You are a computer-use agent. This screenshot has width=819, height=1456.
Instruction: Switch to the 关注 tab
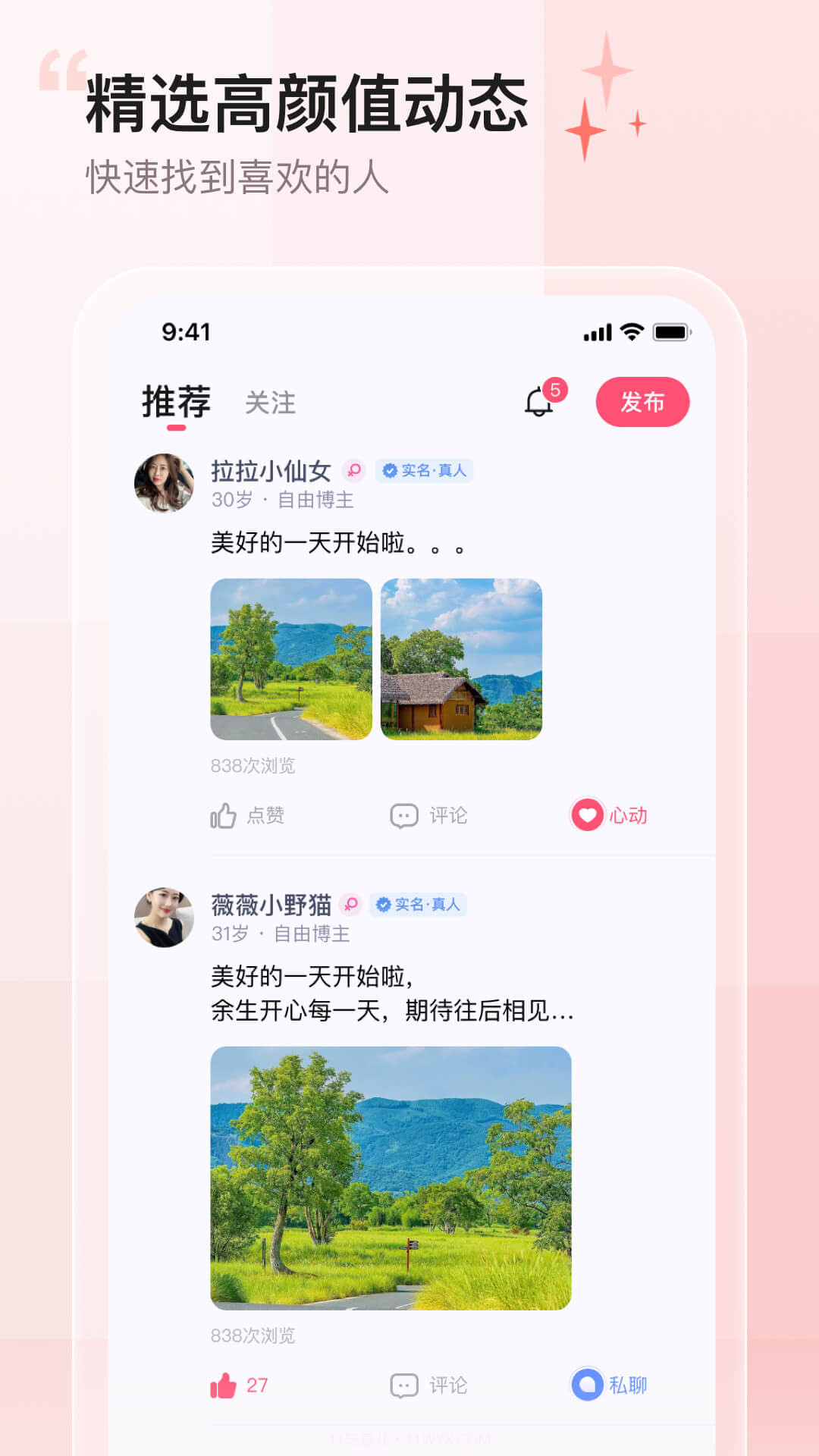coord(271,402)
